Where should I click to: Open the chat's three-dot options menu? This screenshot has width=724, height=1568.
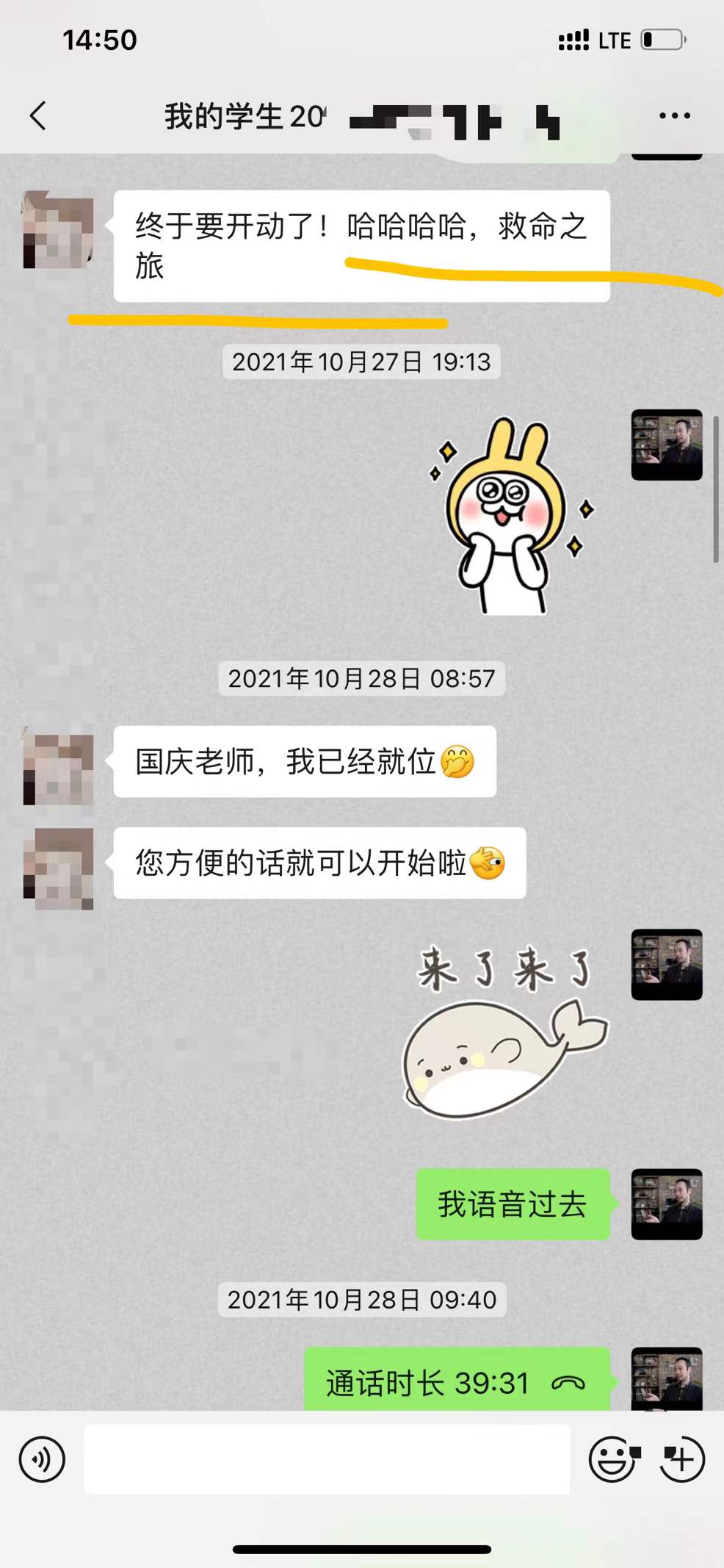pyautogui.click(x=674, y=116)
